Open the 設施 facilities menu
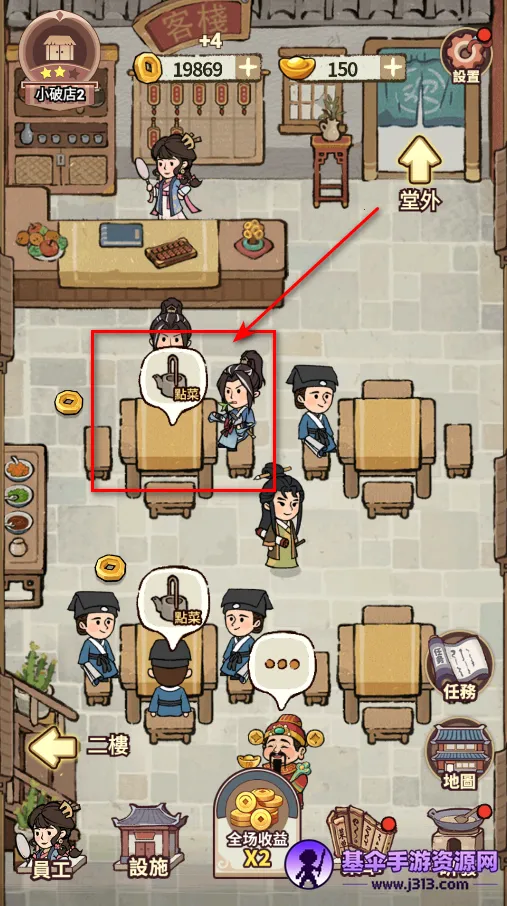Screen dimensions: 507x906 (149, 842)
